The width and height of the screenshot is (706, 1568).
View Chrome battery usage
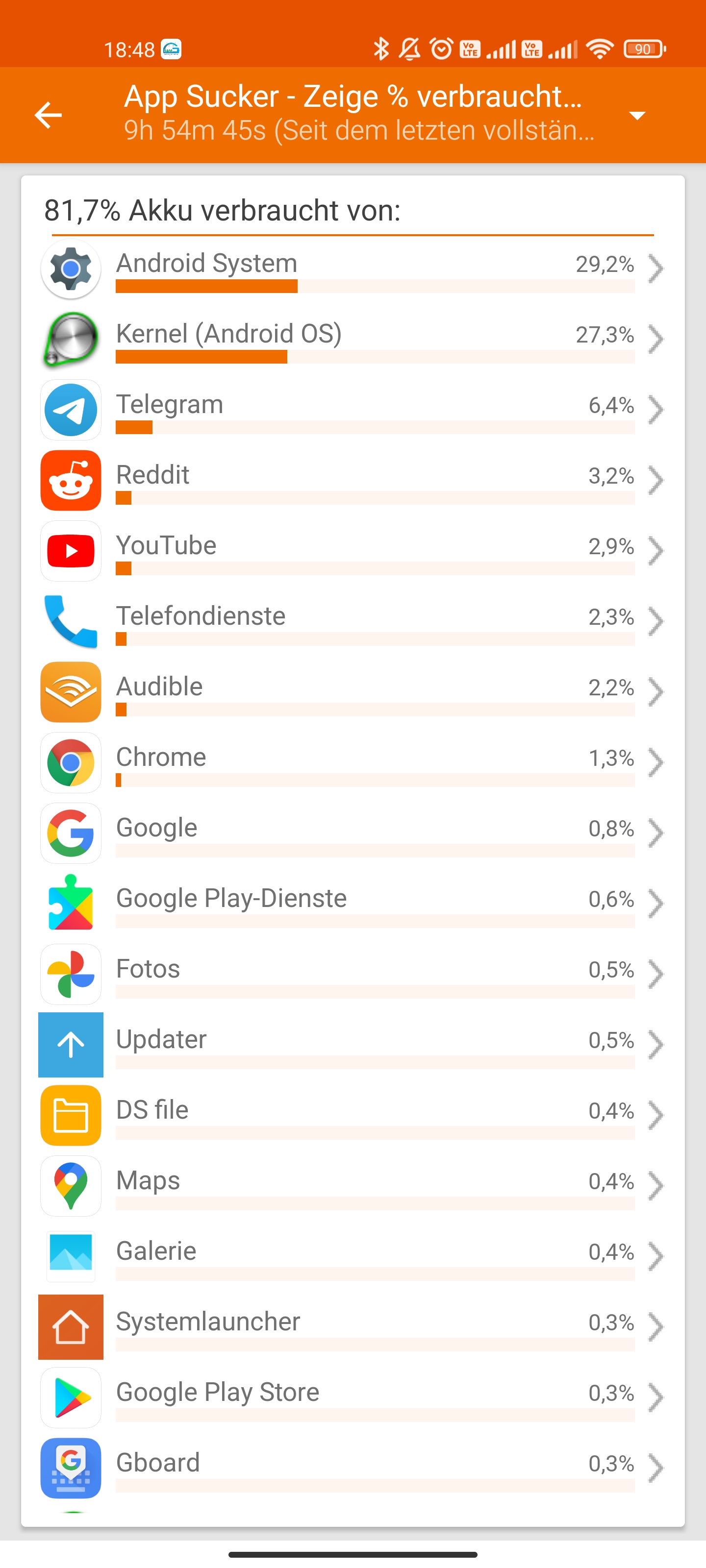coord(352,763)
